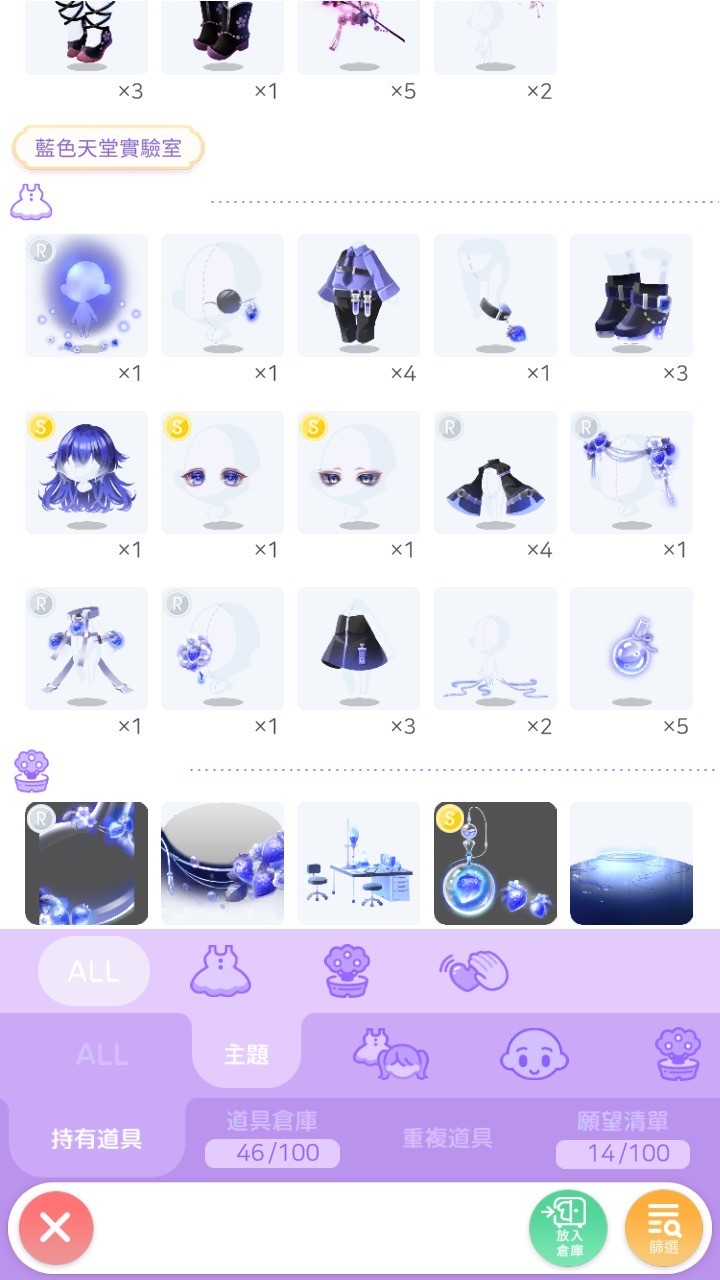Tap the 放入倉庫 storage button
Viewport: 720px width, 1280px height.
click(568, 1228)
